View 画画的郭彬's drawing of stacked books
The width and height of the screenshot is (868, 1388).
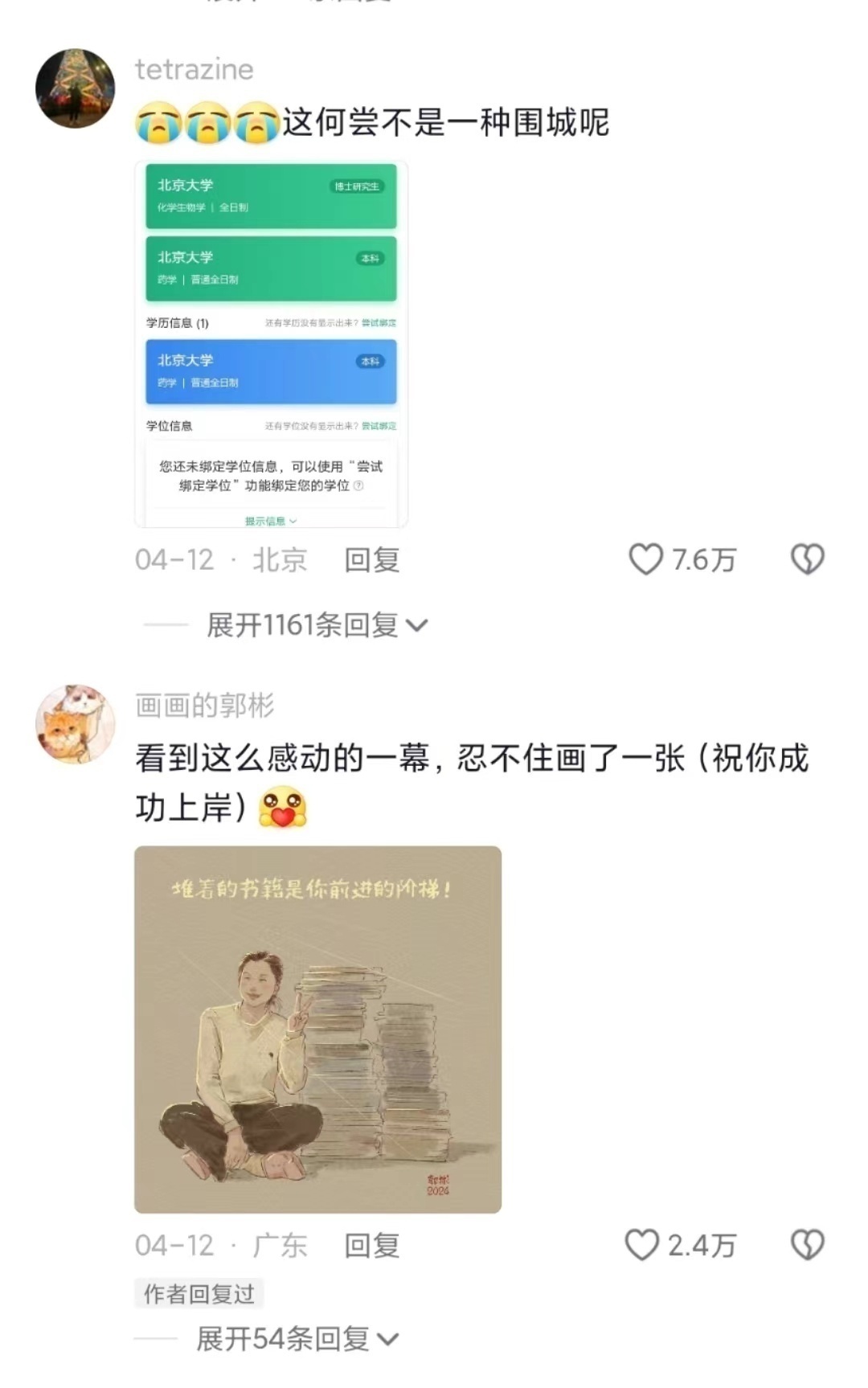coord(317,1029)
